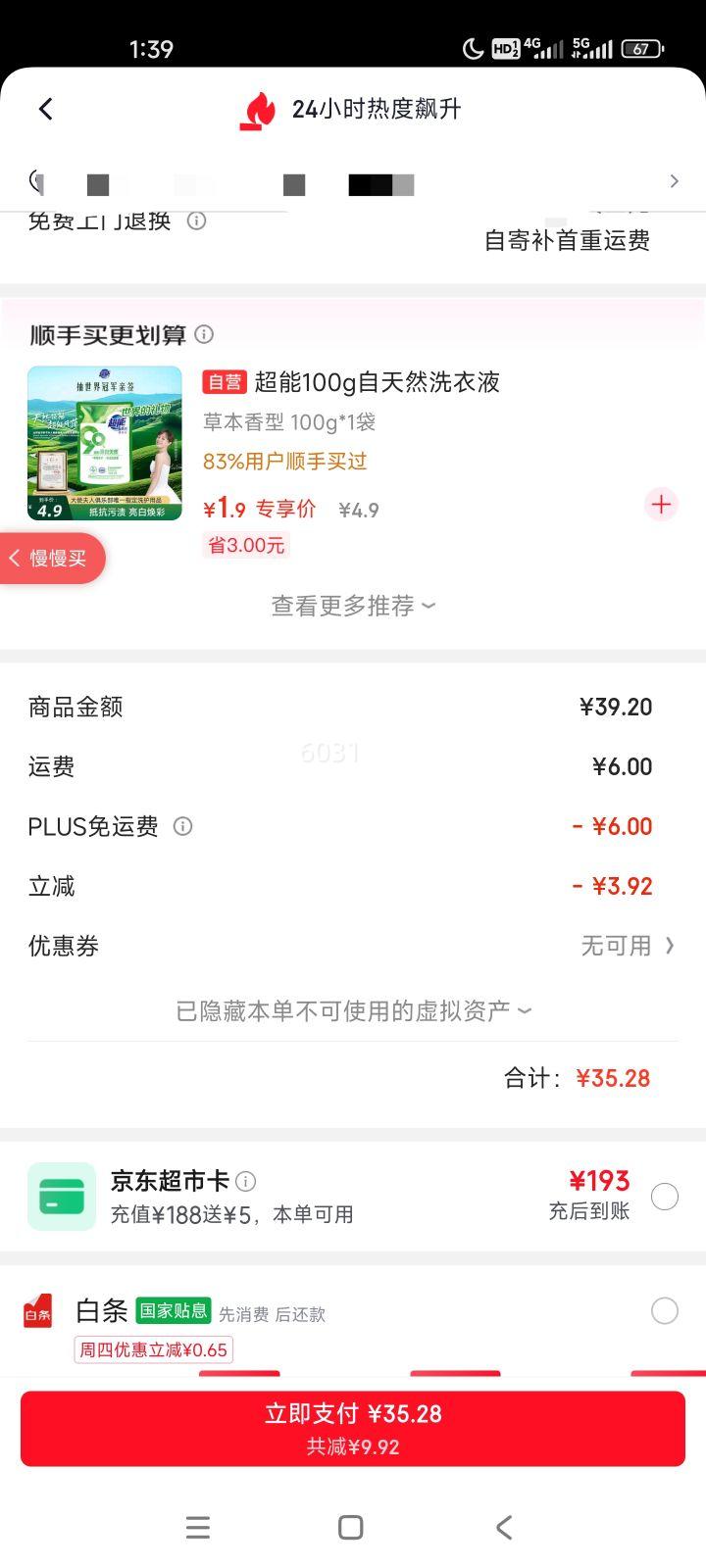706x1568 pixels.
Task: Expand 查看更多推荐 recommendations
Action: click(x=353, y=606)
